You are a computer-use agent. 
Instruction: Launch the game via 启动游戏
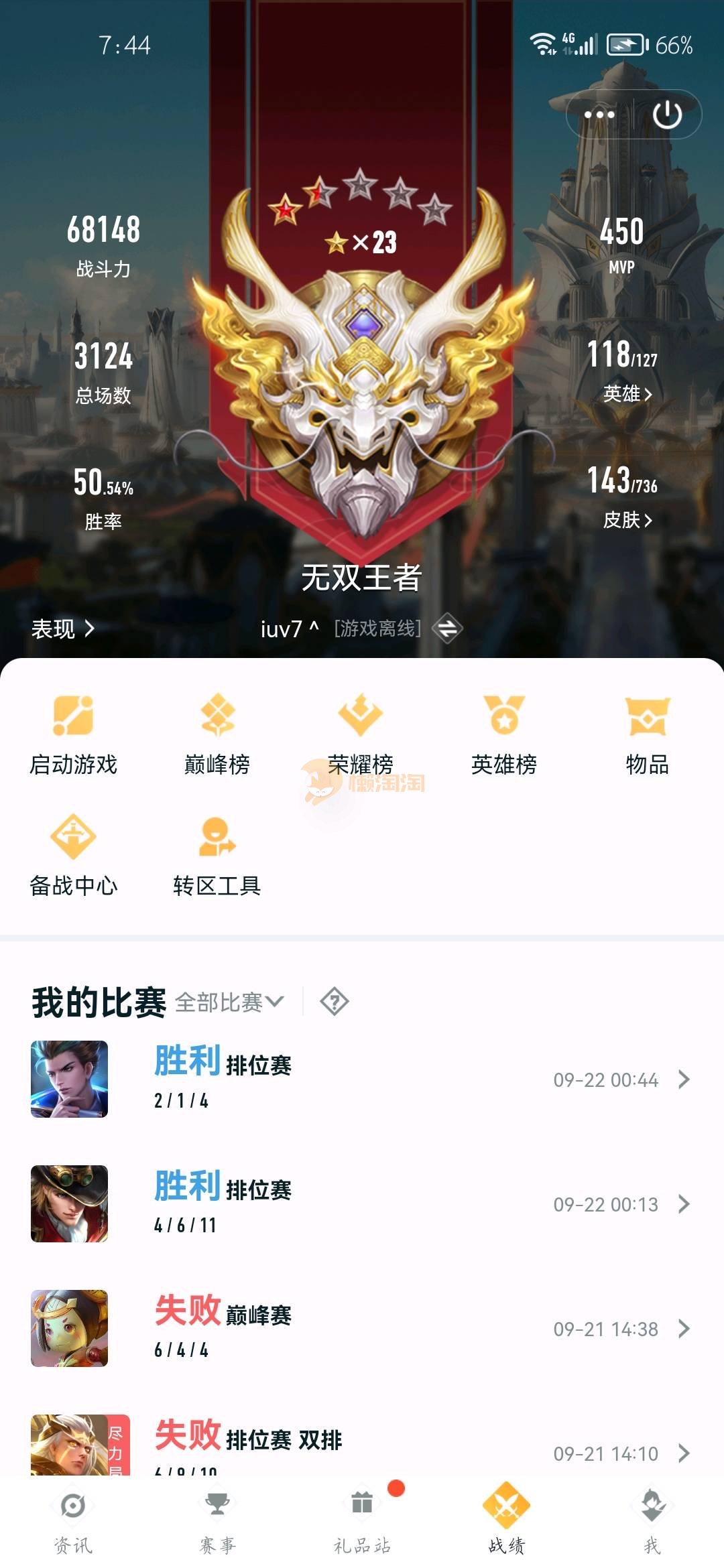coord(73,735)
